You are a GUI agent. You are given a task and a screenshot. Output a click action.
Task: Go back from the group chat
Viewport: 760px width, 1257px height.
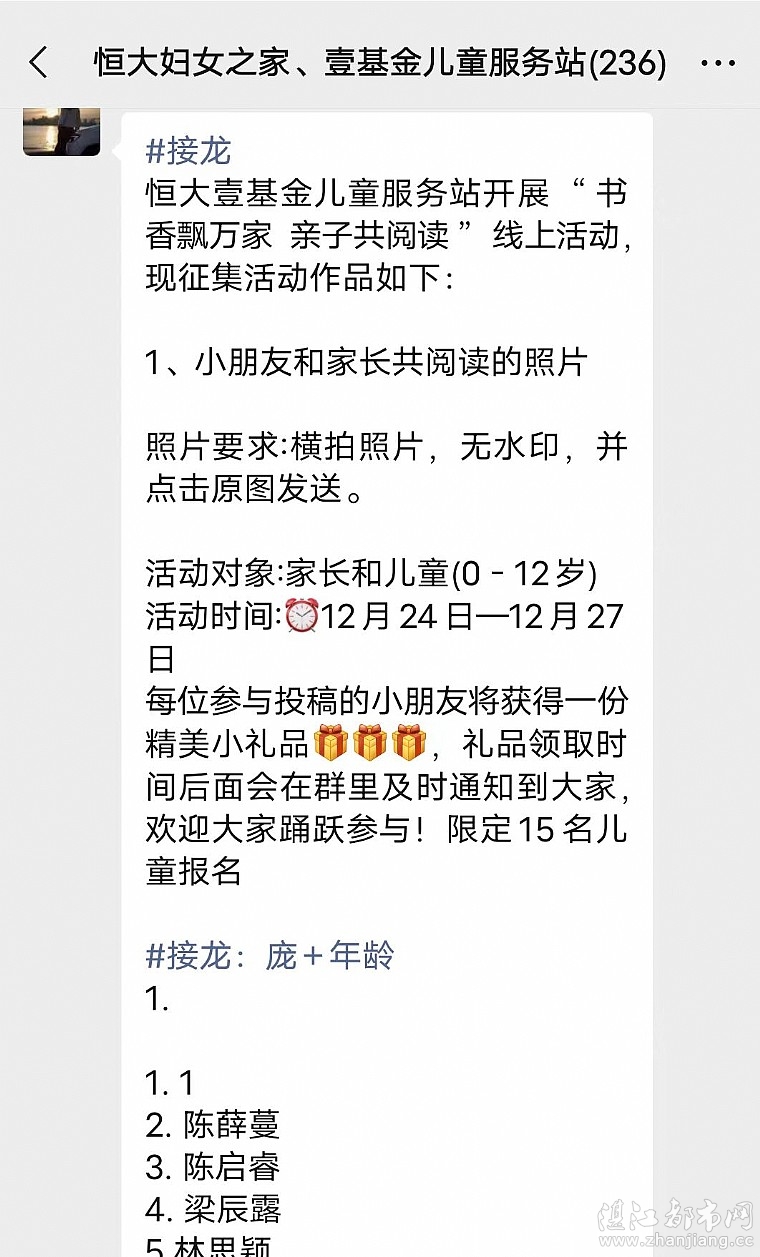click(x=38, y=63)
